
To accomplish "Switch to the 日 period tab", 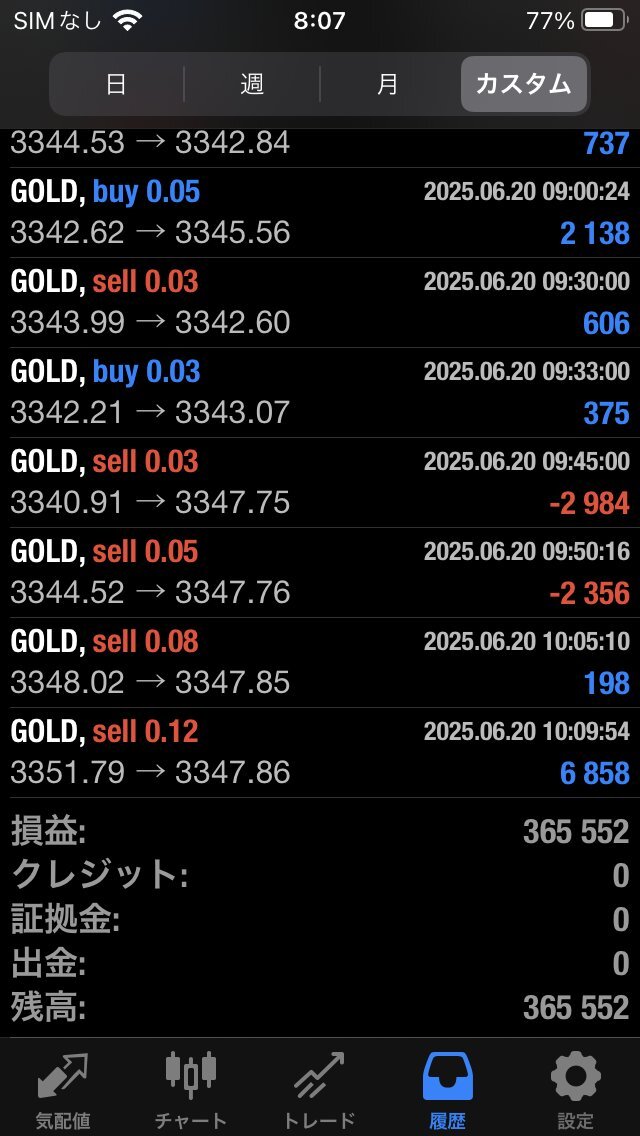I will 117,84.
